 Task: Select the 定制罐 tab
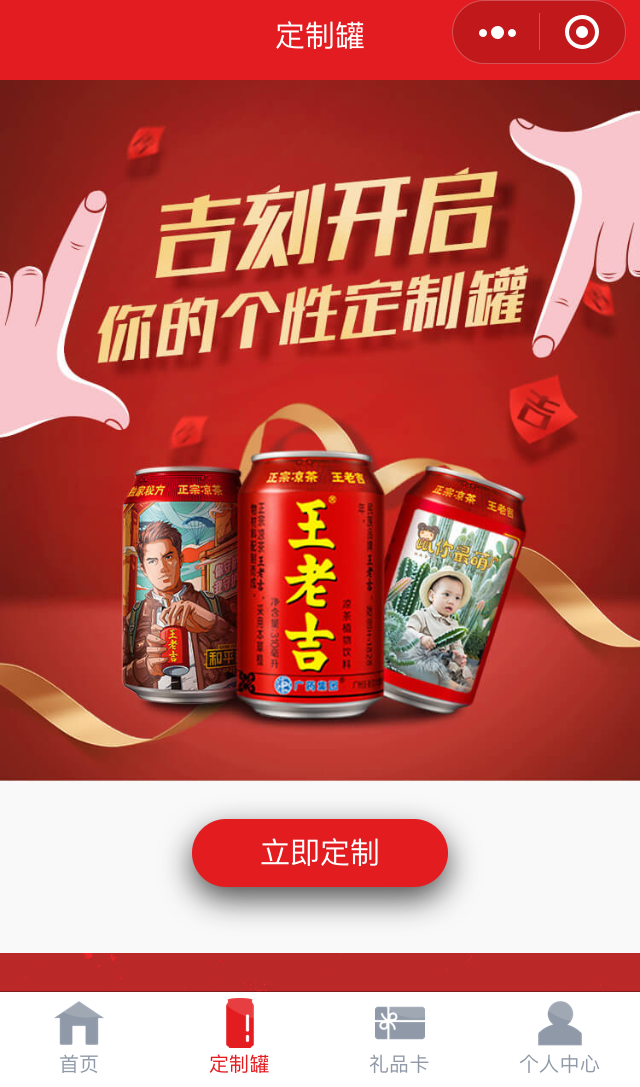point(239,1038)
